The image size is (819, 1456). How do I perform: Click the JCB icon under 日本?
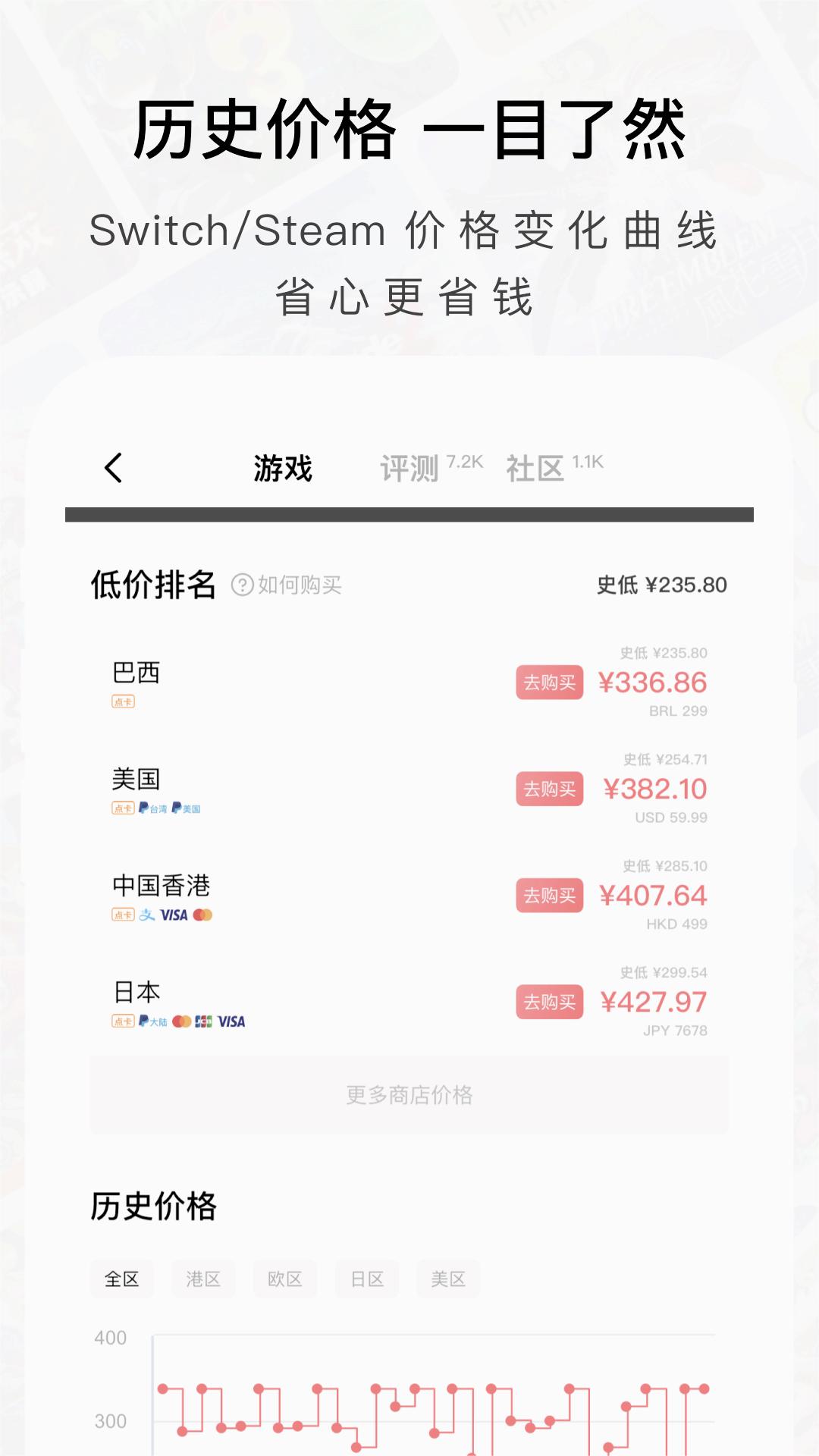point(203,1021)
